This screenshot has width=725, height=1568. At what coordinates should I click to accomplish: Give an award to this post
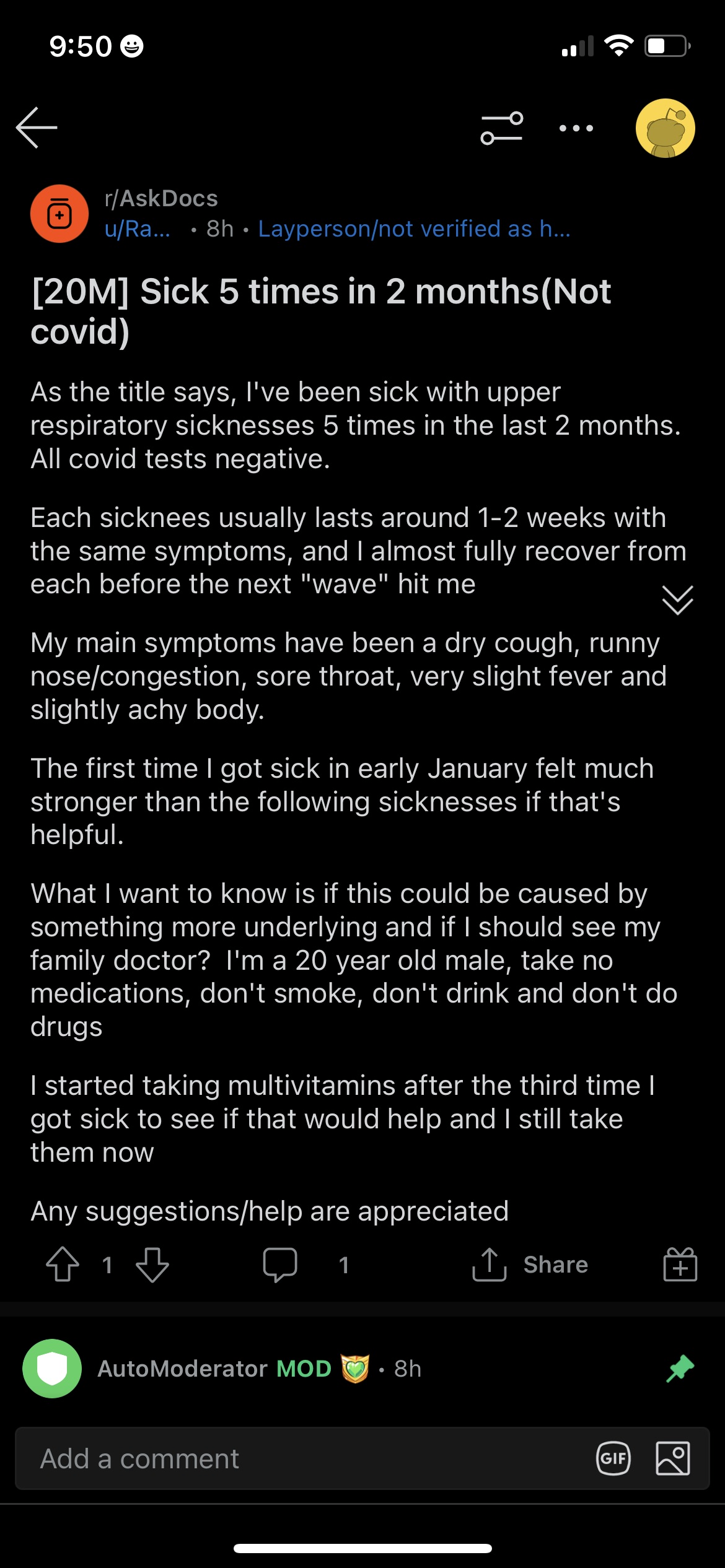(x=680, y=1265)
